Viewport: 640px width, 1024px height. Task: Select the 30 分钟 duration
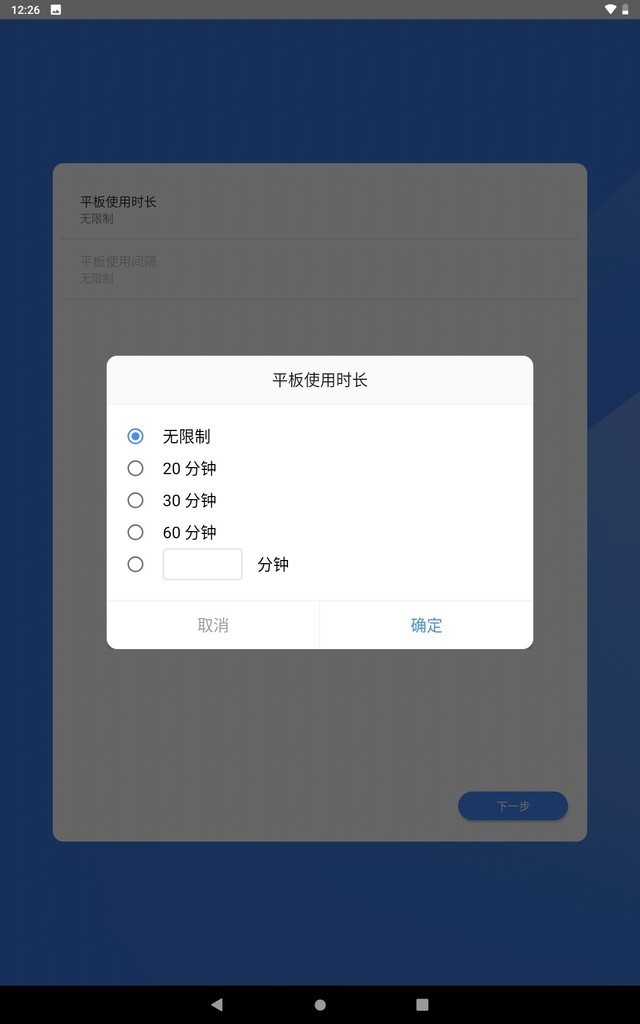coord(136,500)
